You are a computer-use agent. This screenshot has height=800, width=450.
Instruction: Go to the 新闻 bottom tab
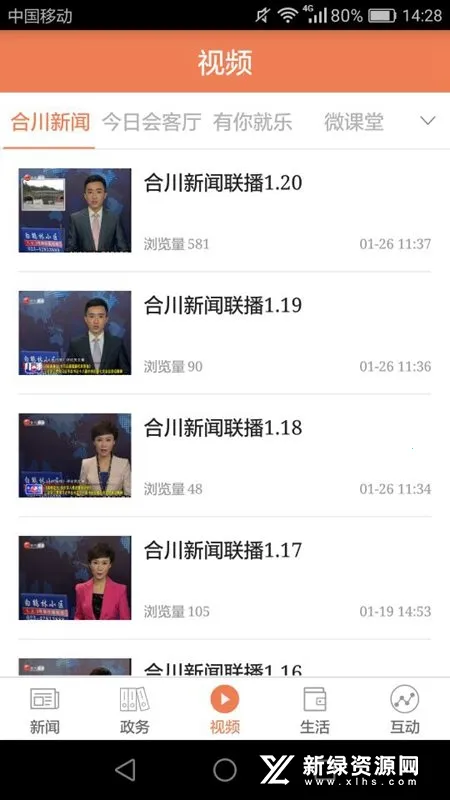point(45,710)
